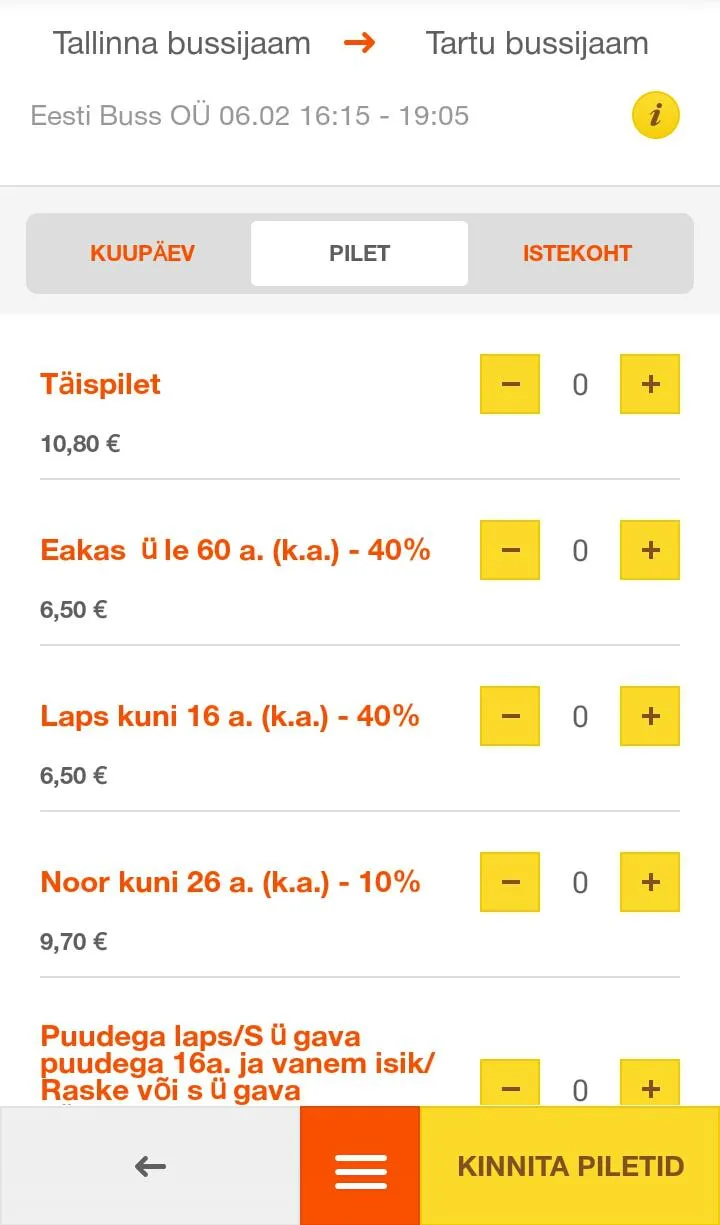Image resolution: width=720 pixels, height=1225 pixels.
Task: Add one Puudega laps ticket
Action: click(x=650, y=1085)
